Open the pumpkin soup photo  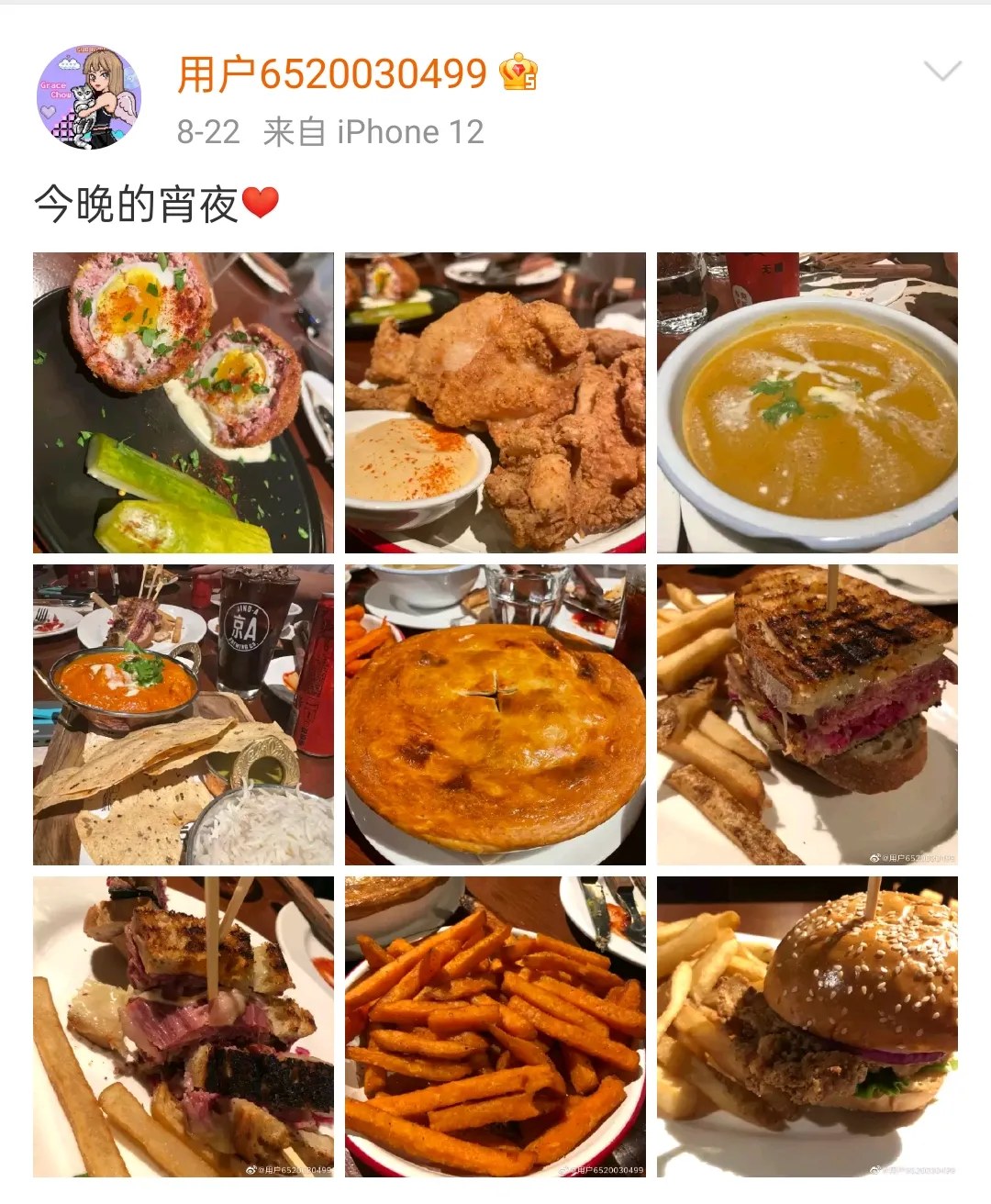[807, 402]
